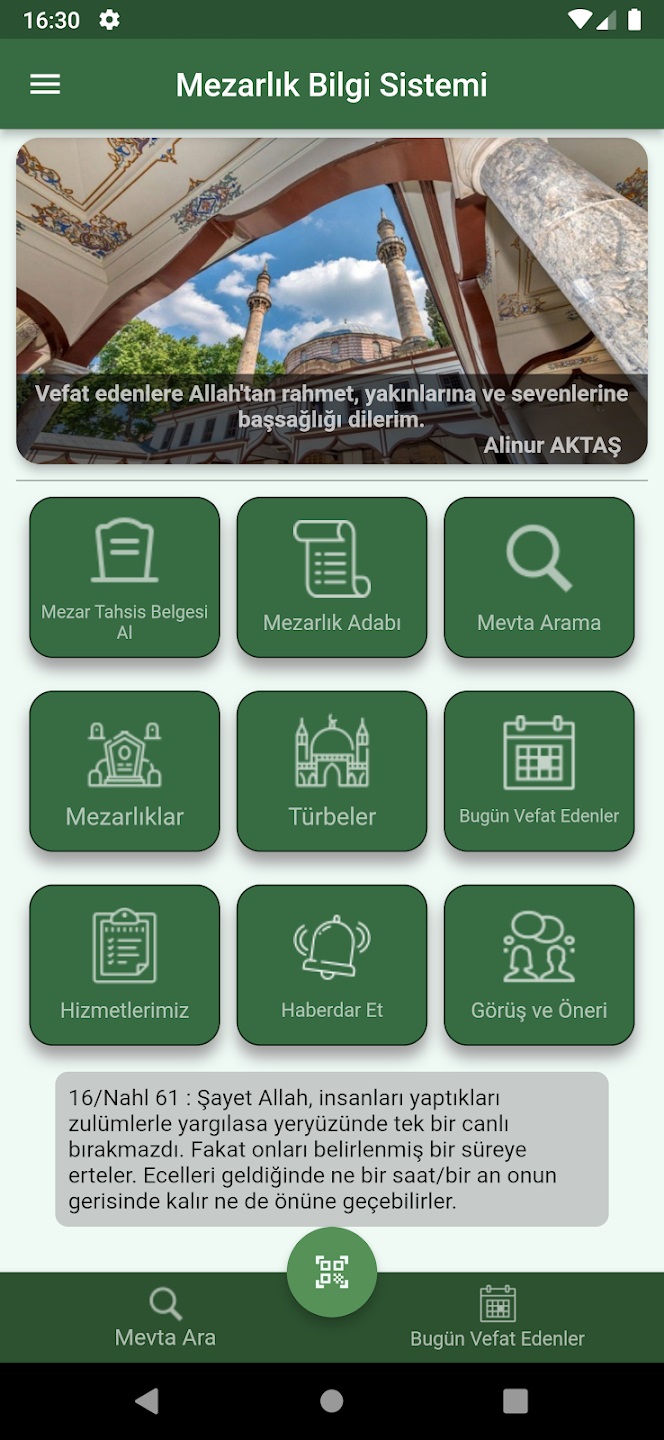Tap the QR code scanner floating button

(x=332, y=1272)
